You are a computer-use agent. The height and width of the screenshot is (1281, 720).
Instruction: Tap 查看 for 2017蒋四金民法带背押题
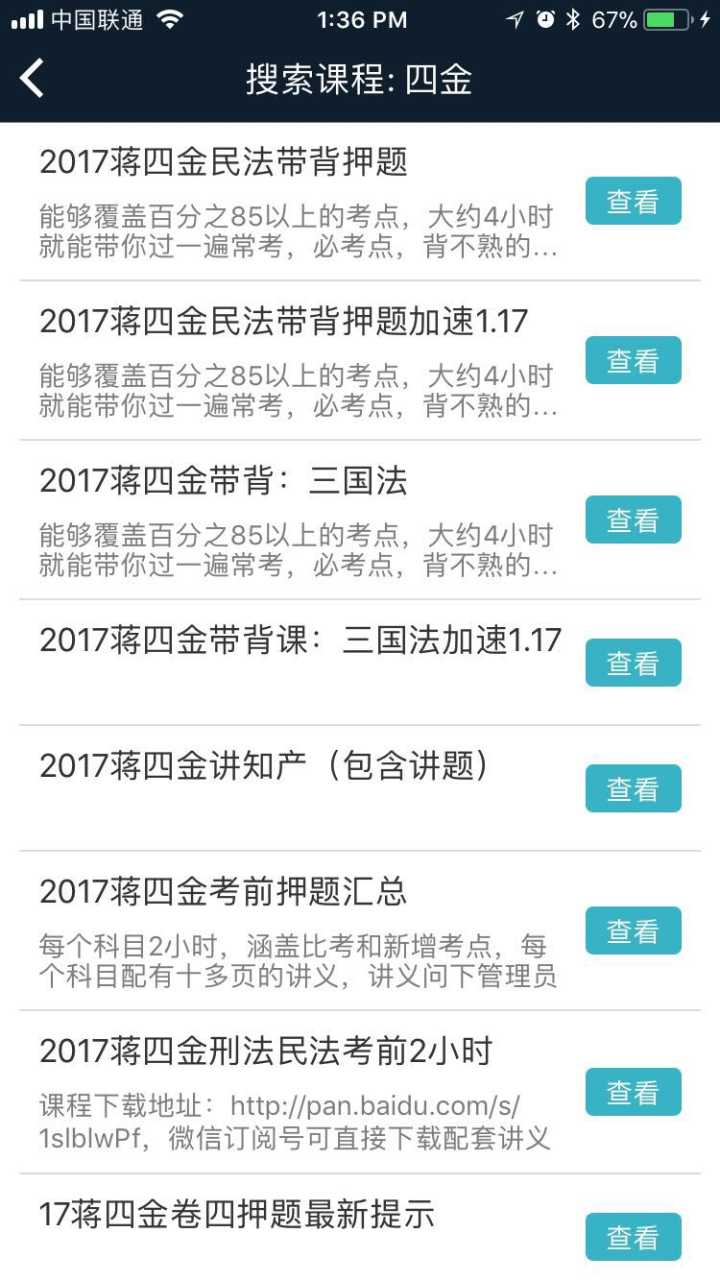click(x=632, y=201)
